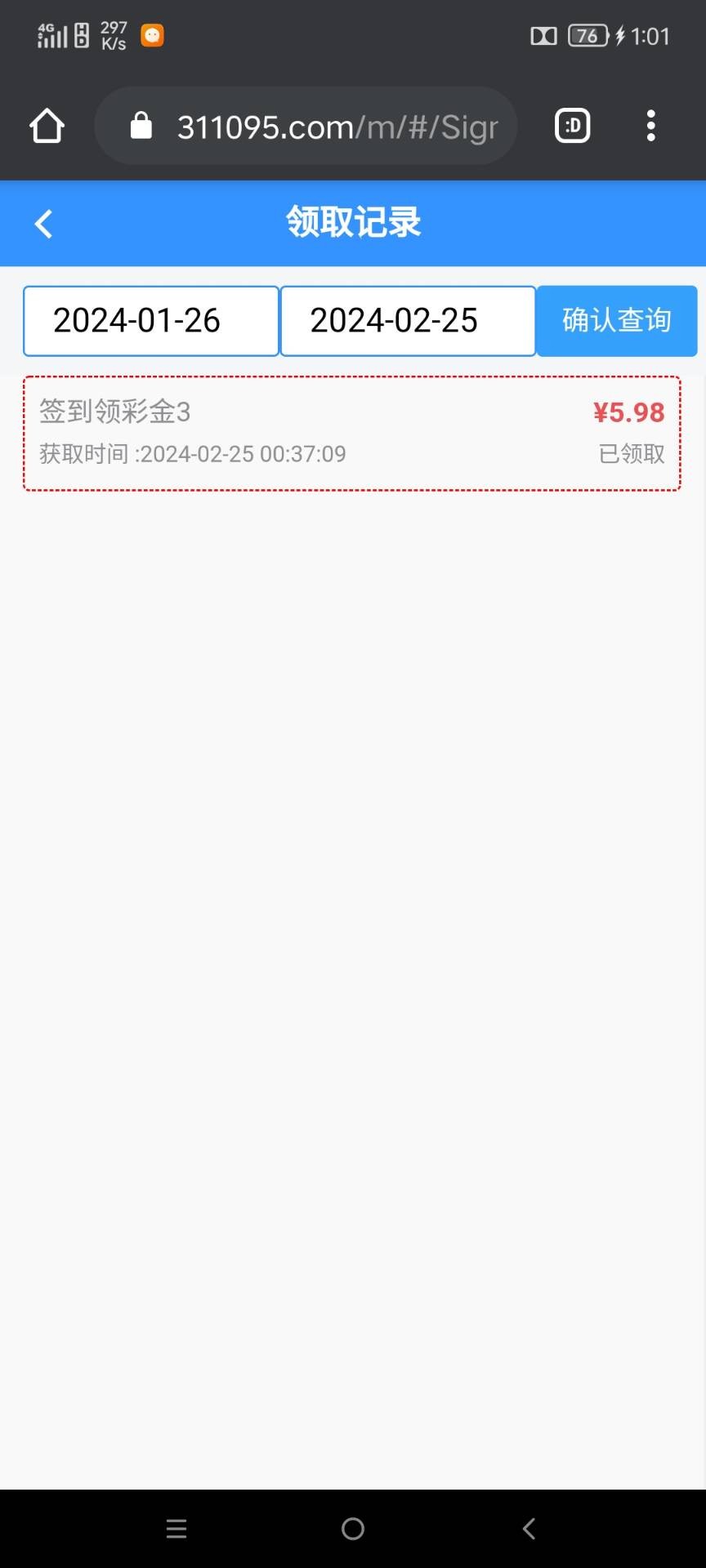Screen dimensions: 706x1568
Task: Tap the 已领取 claimed status label
Action: 630,454
